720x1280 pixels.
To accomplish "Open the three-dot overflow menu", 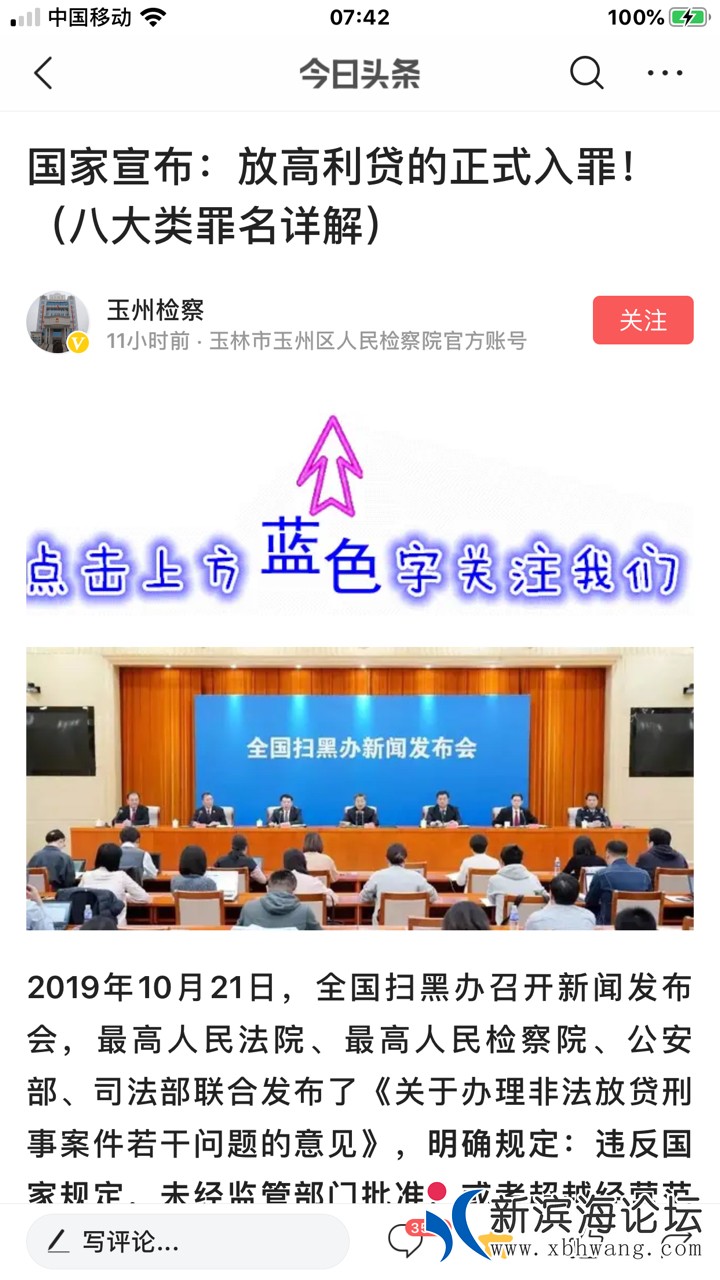I will [665, 73].
